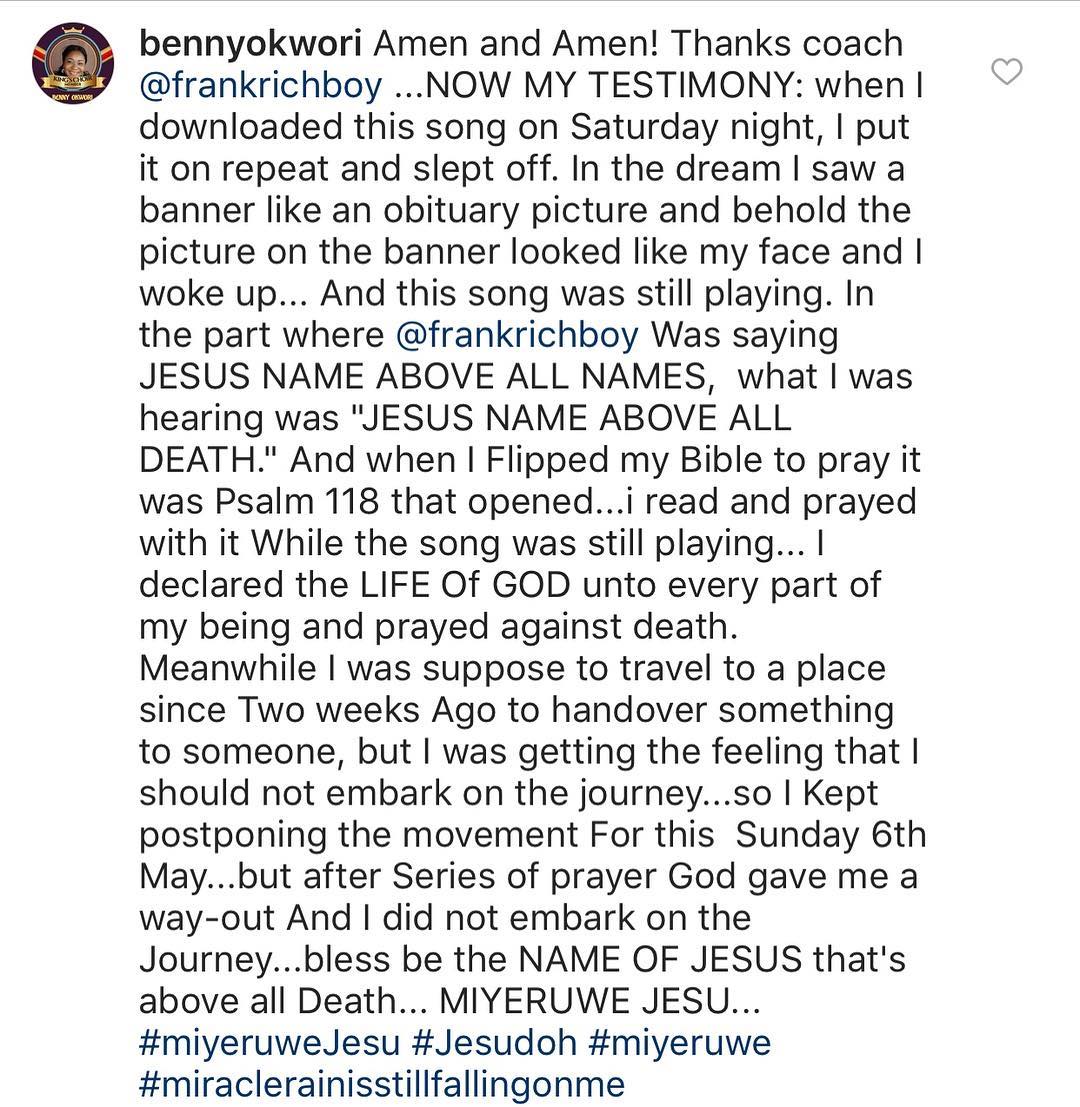Open bennyokwori's profile picture
Image resolution: width=1080 pixels, height=1107 pixels.
(73, 63)
